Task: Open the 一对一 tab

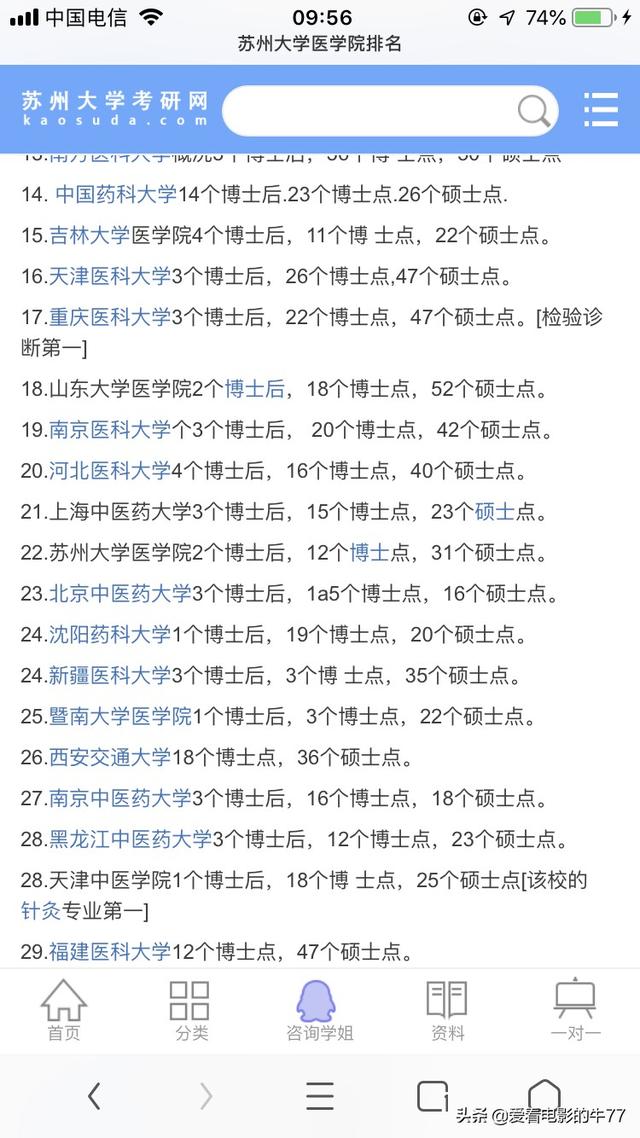Action: [x=575, y=1010]
